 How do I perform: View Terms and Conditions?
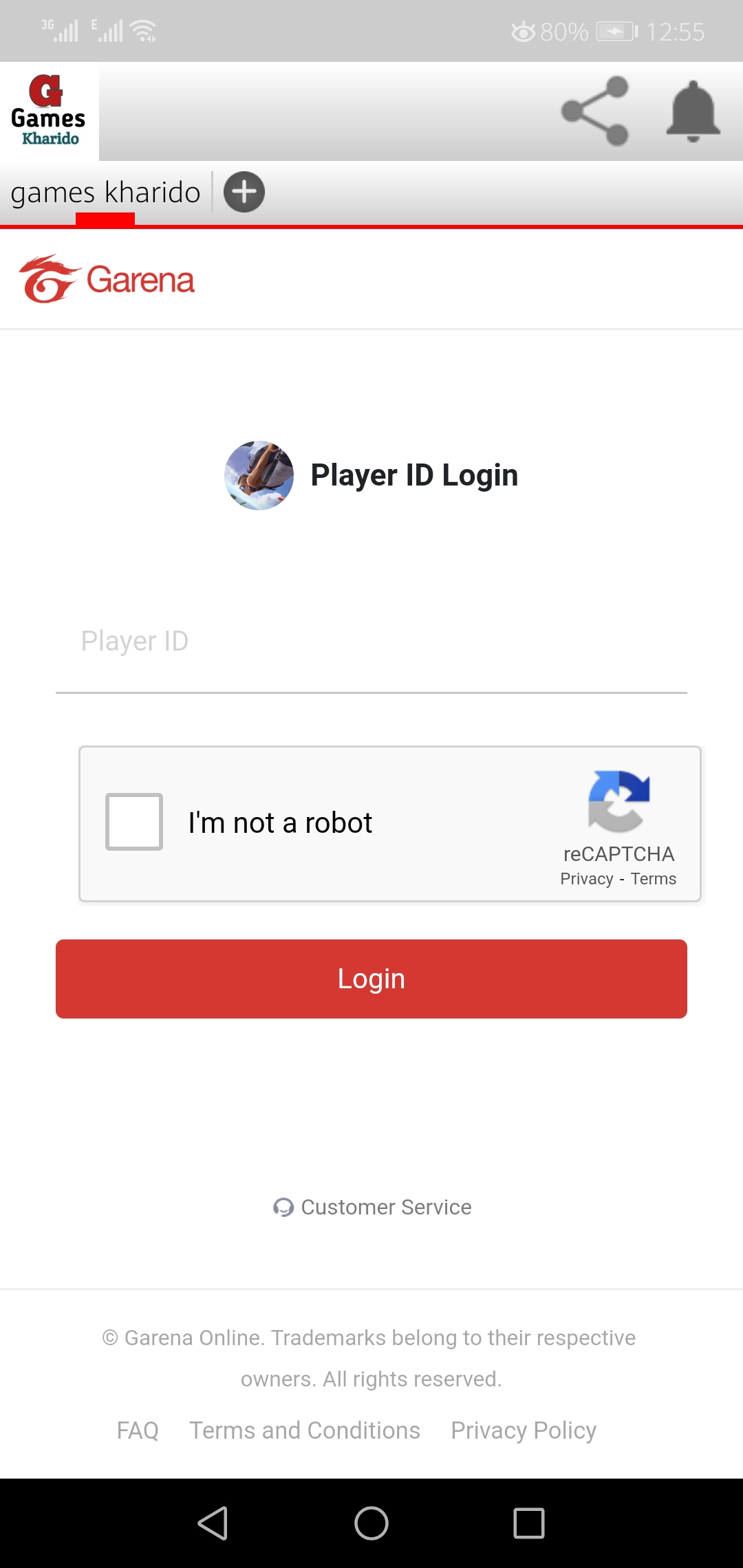tap(305, 1430)
